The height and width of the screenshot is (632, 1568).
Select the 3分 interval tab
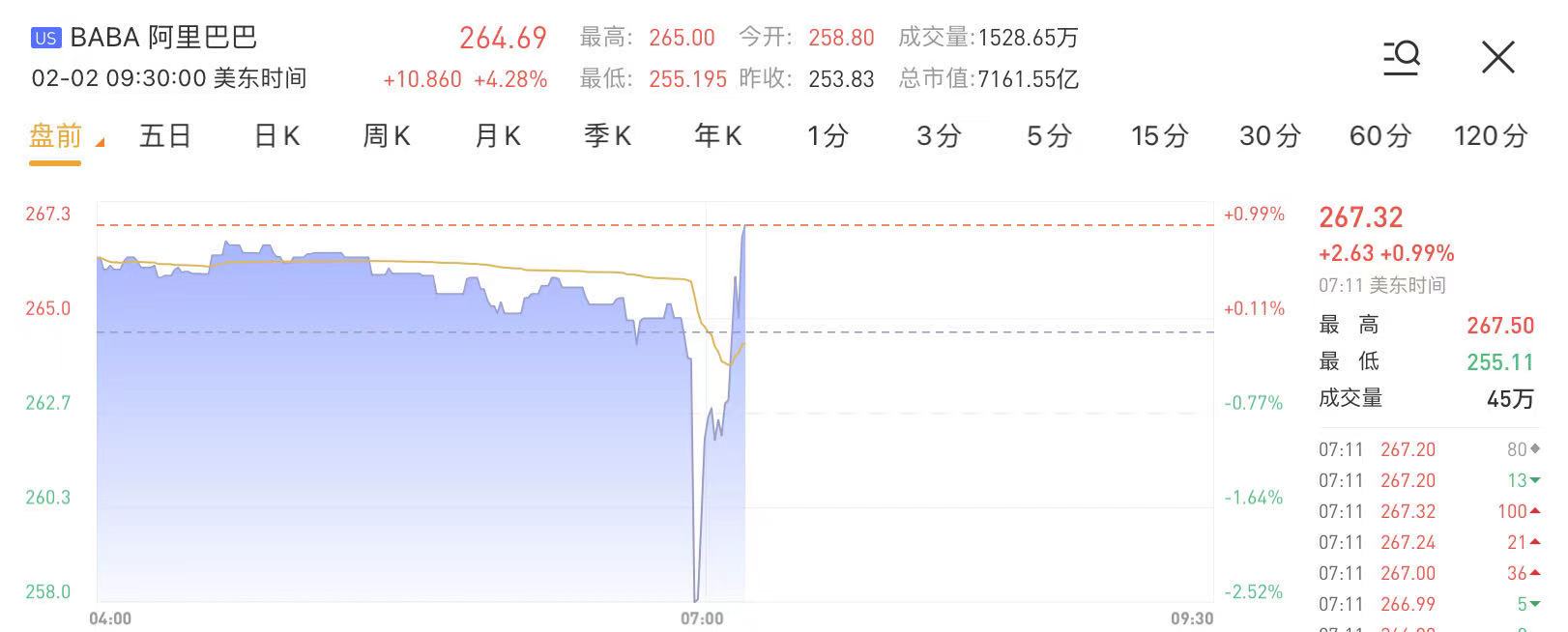tap(939, 136)
